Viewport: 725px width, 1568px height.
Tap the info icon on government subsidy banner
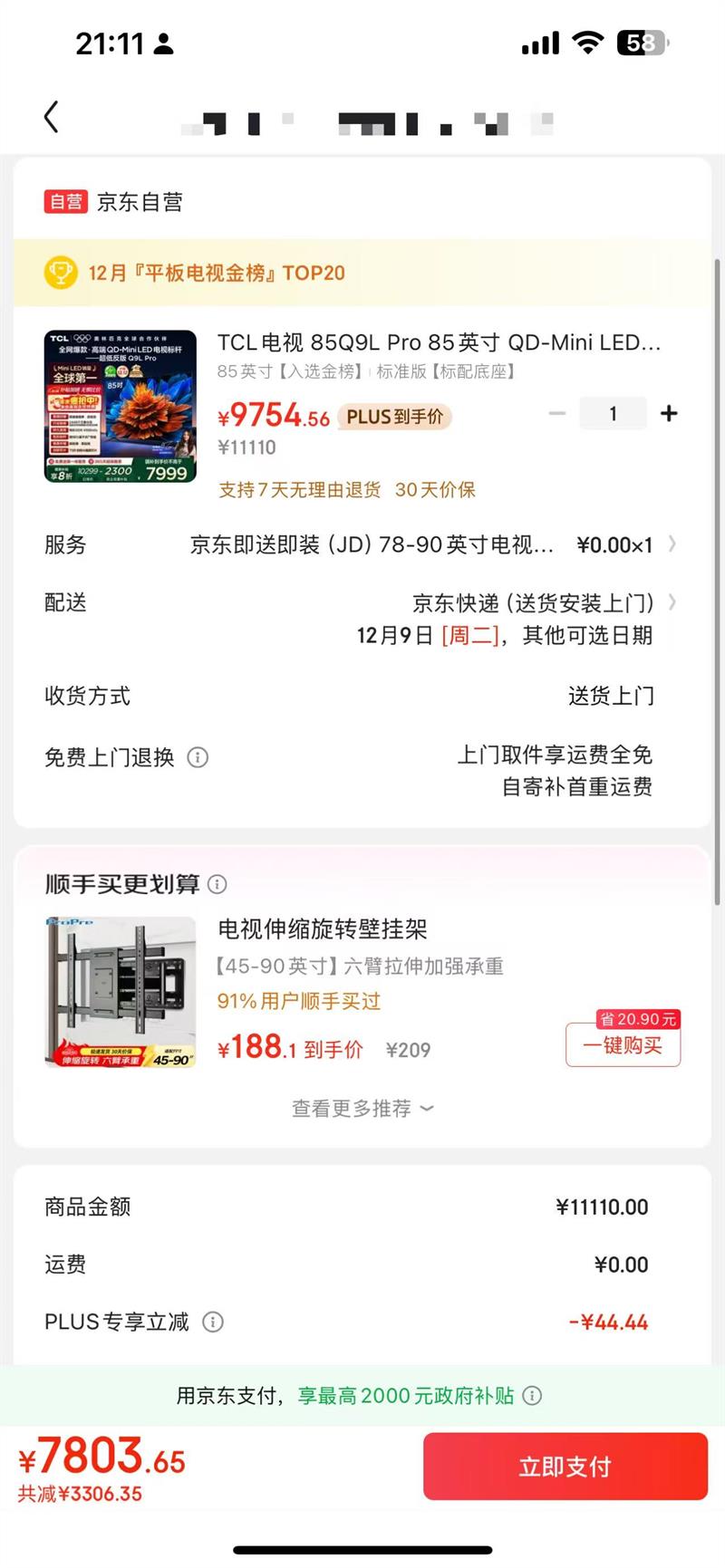(x=533, y=1396)
